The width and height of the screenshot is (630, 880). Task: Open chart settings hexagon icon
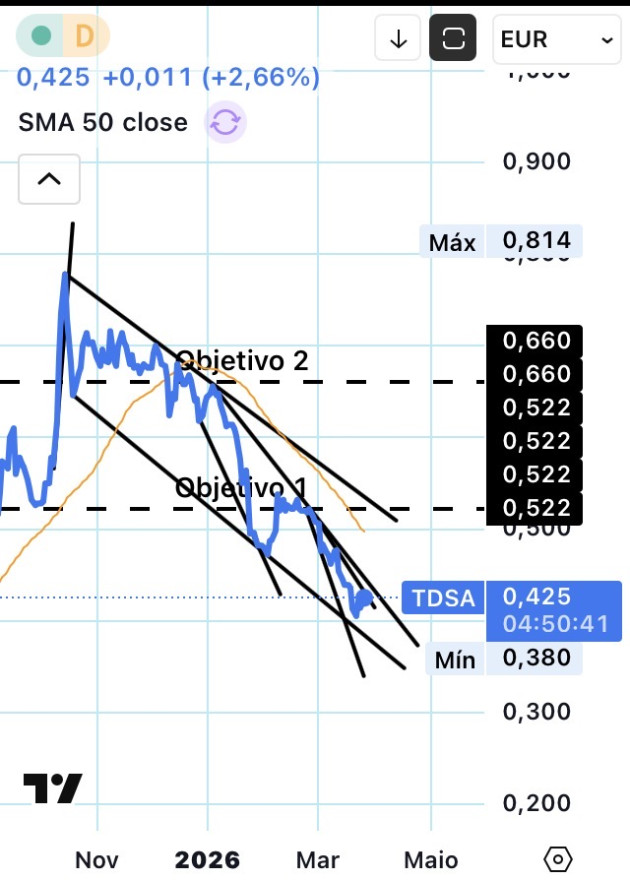558,859
